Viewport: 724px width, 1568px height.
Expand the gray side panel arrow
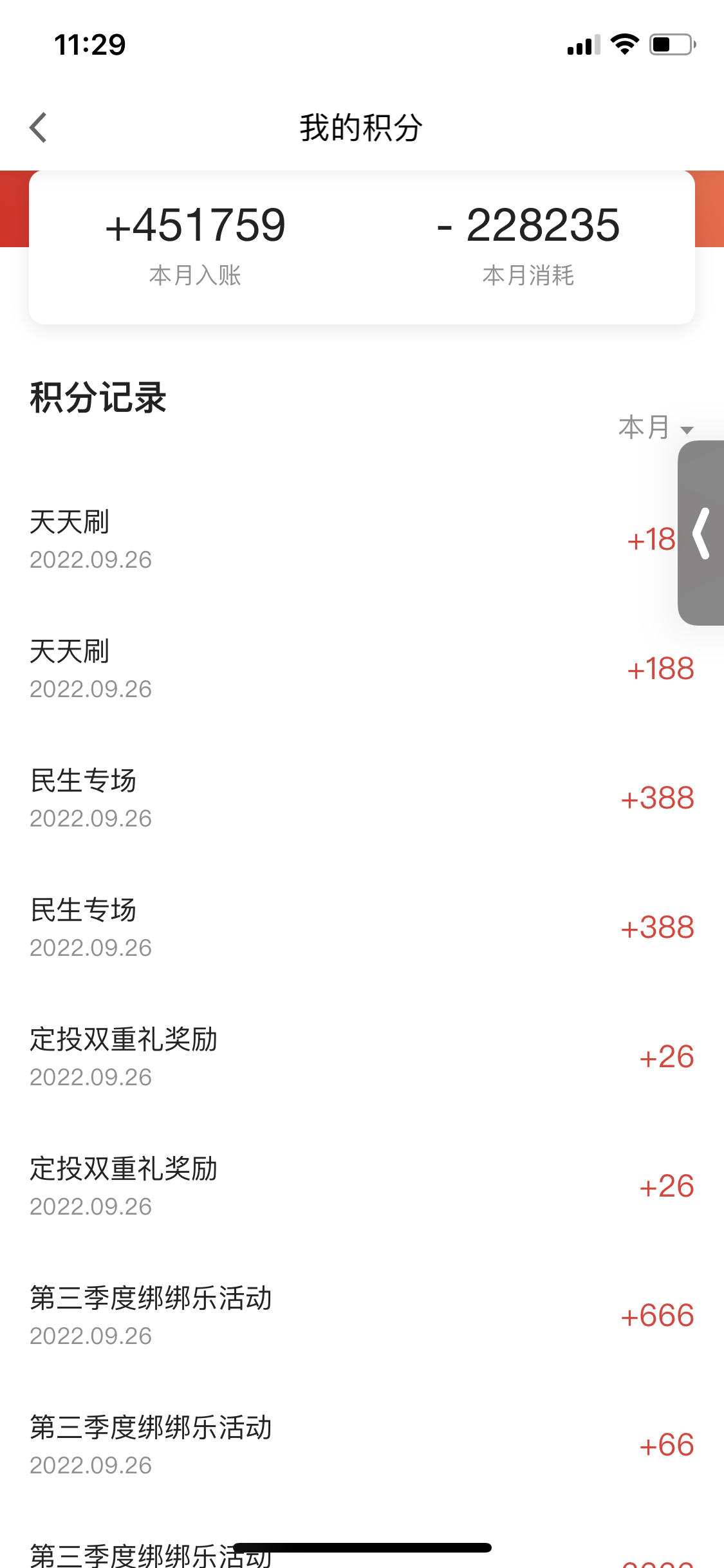(701, 533)
